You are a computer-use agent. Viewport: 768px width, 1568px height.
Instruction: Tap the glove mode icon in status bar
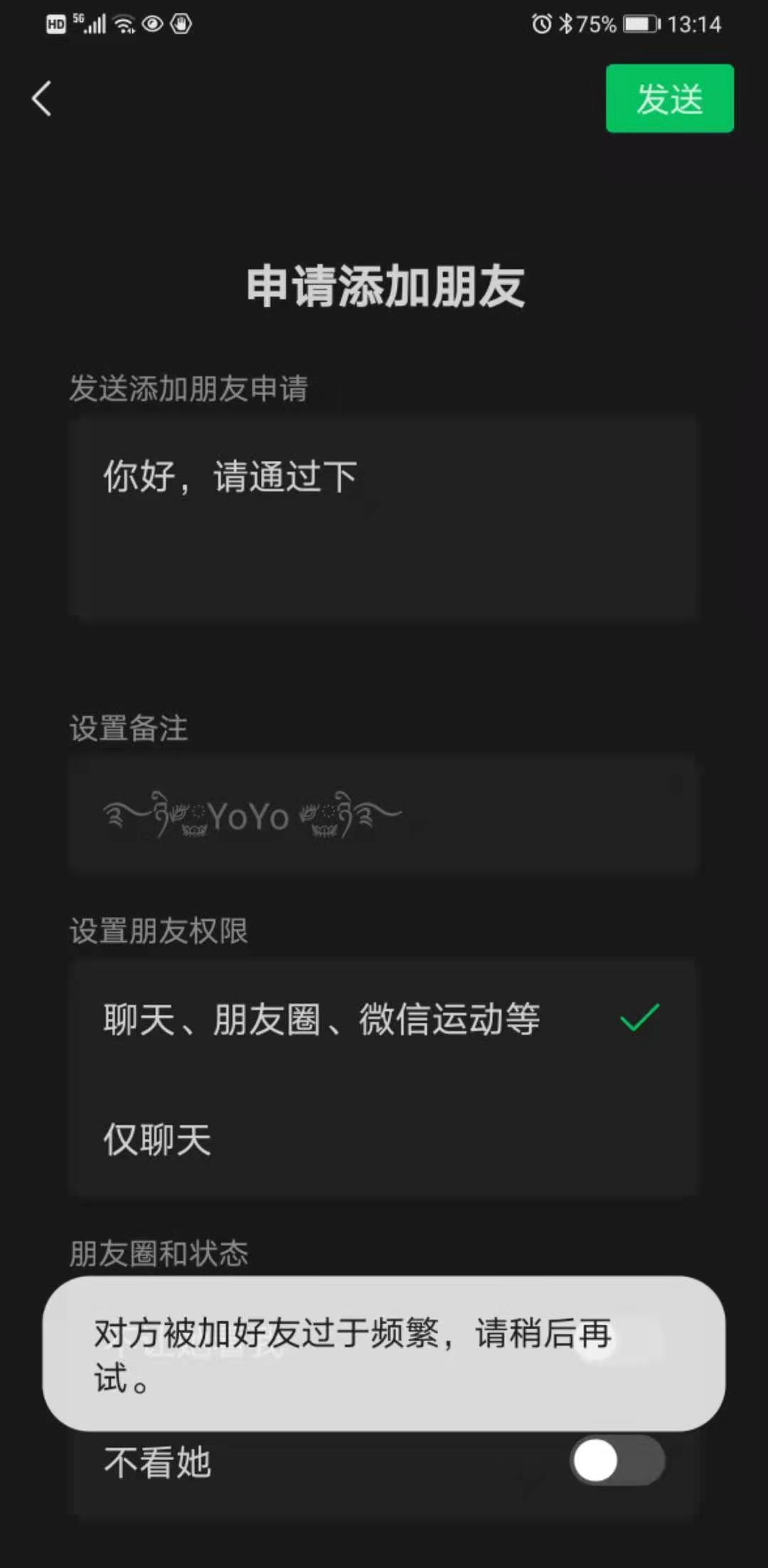click(182, 23)
